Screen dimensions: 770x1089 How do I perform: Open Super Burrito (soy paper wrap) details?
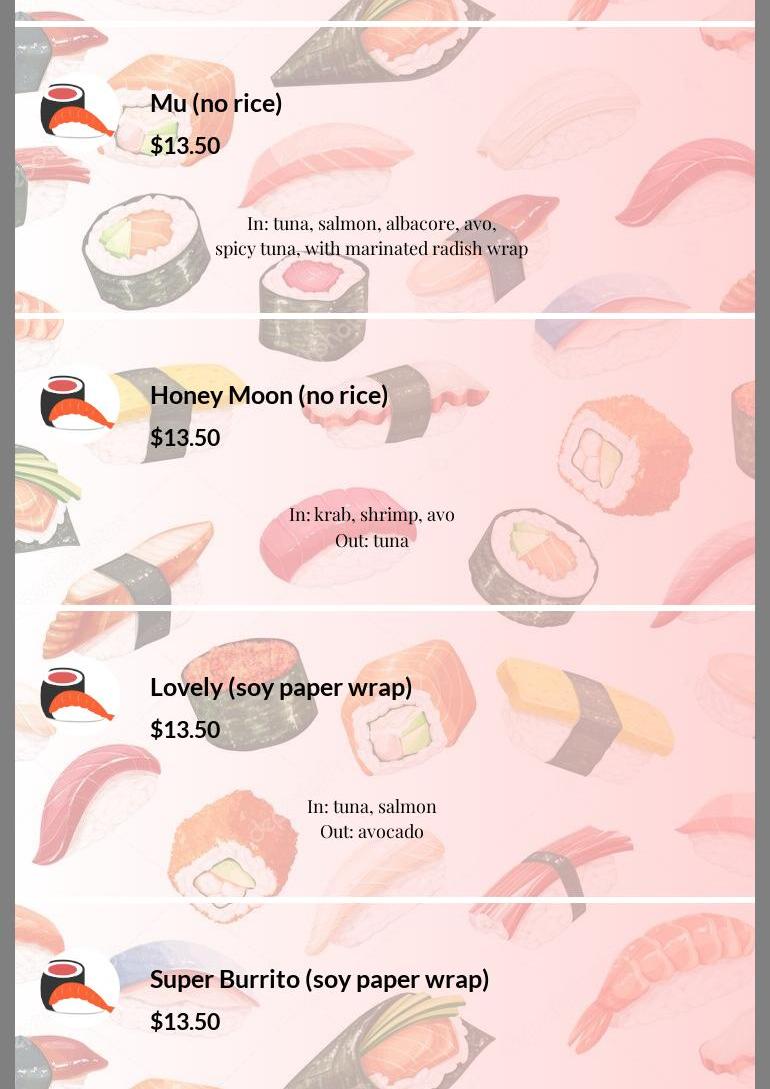pos(319,979)
